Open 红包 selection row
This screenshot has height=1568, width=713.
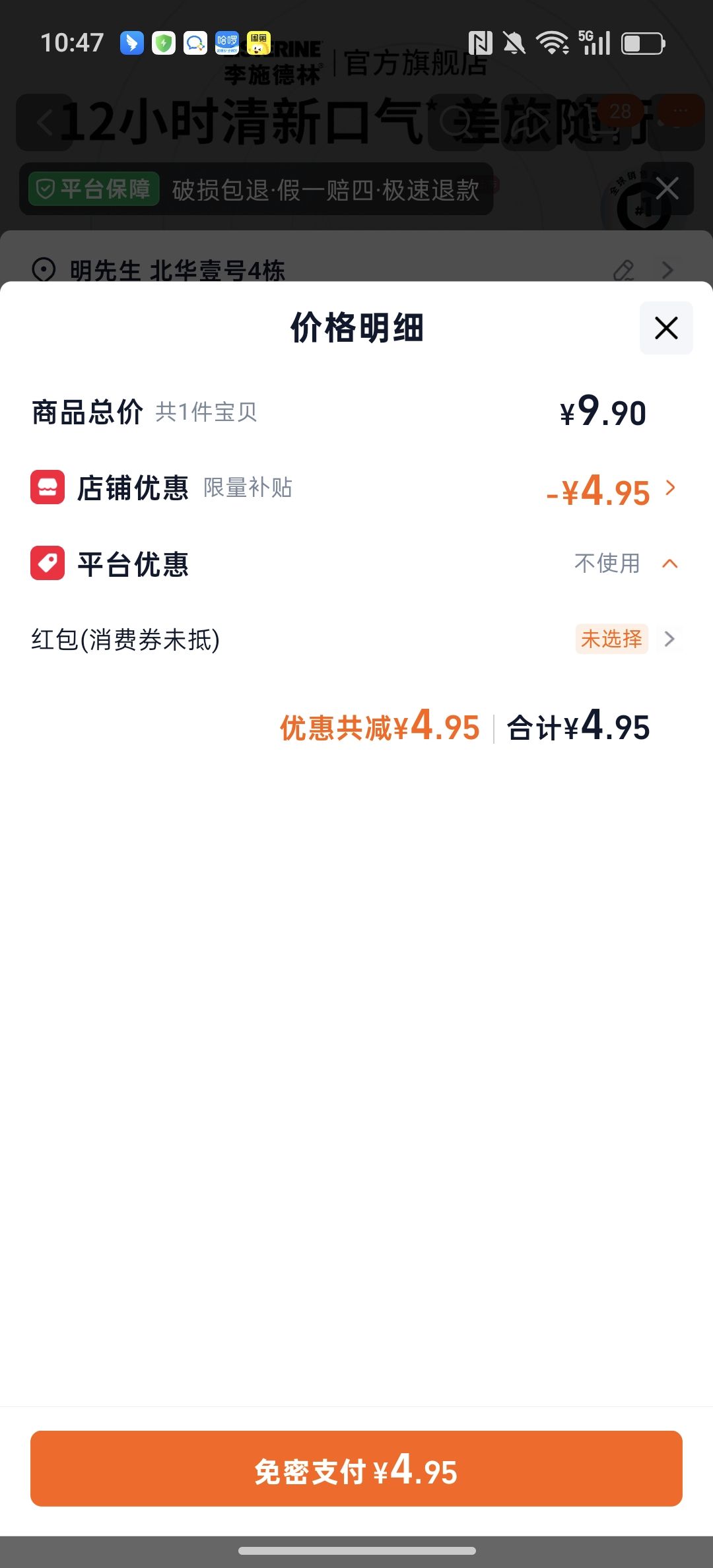click(x=356, y=639)
